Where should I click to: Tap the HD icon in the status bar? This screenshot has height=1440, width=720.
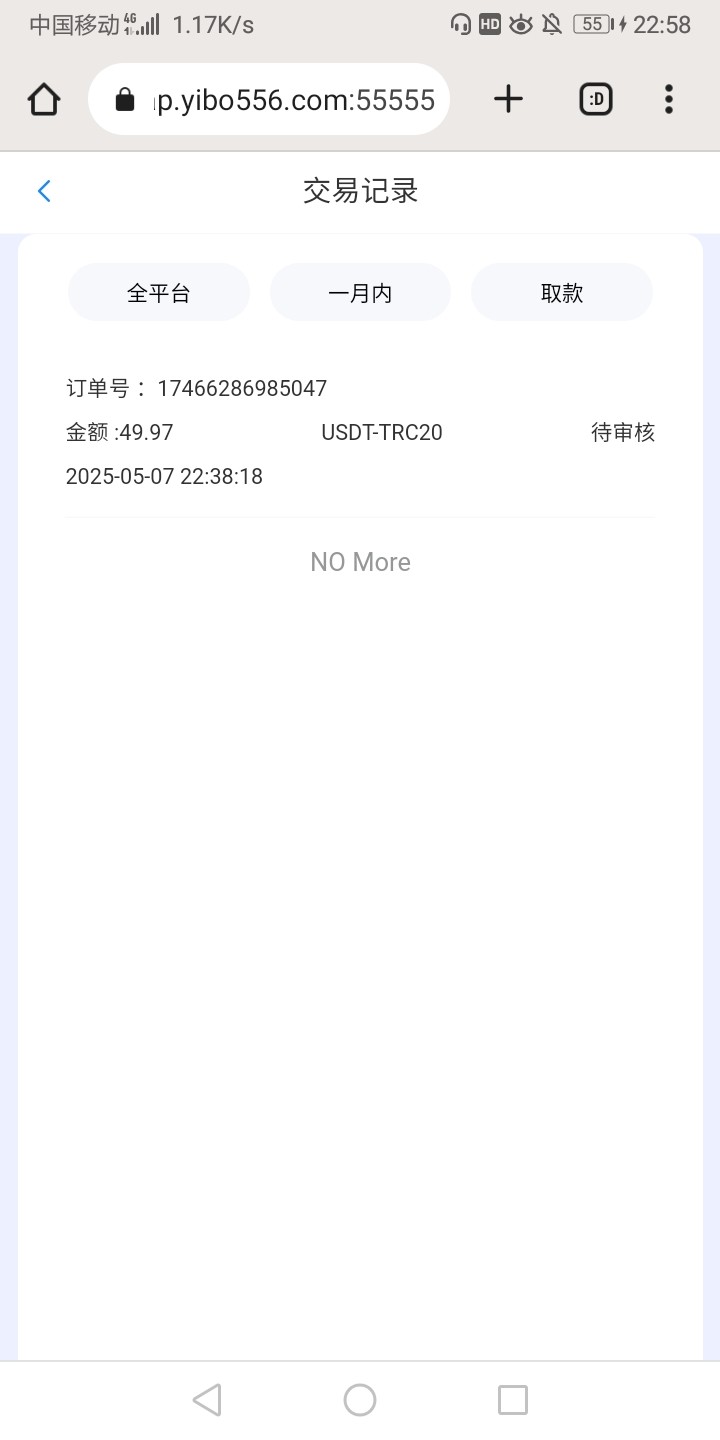490,24
